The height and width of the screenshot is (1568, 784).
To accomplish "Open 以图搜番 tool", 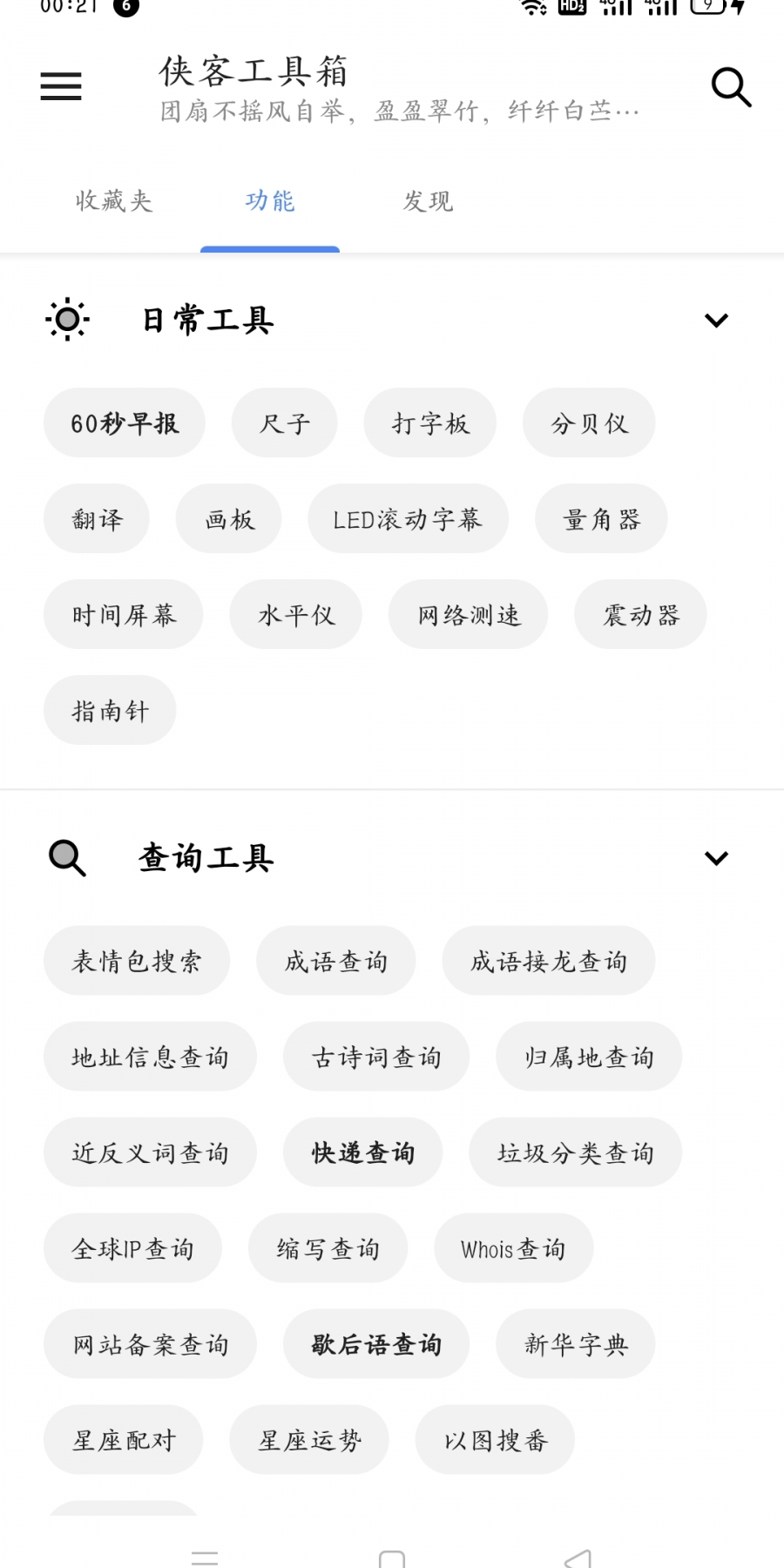I will 495,1439.
